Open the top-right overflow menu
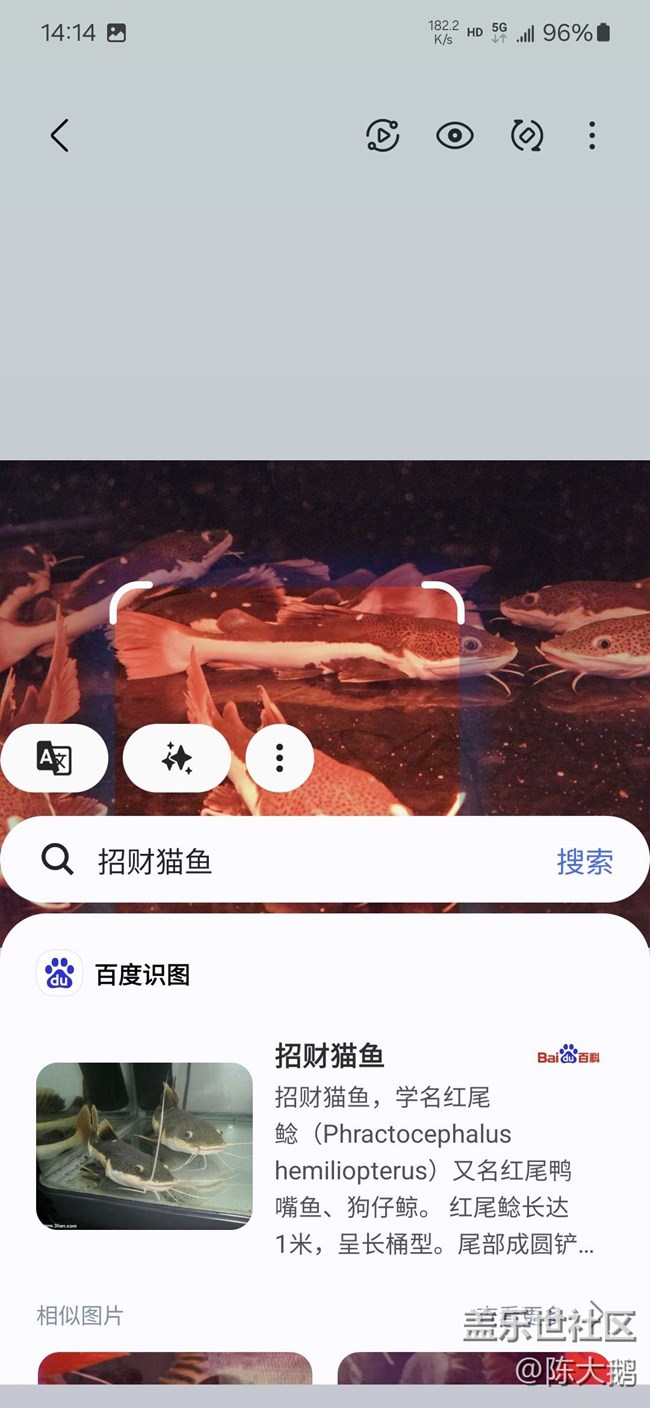Image resolution: width=650 pixels, height=1408 pixels. point(592,135)
